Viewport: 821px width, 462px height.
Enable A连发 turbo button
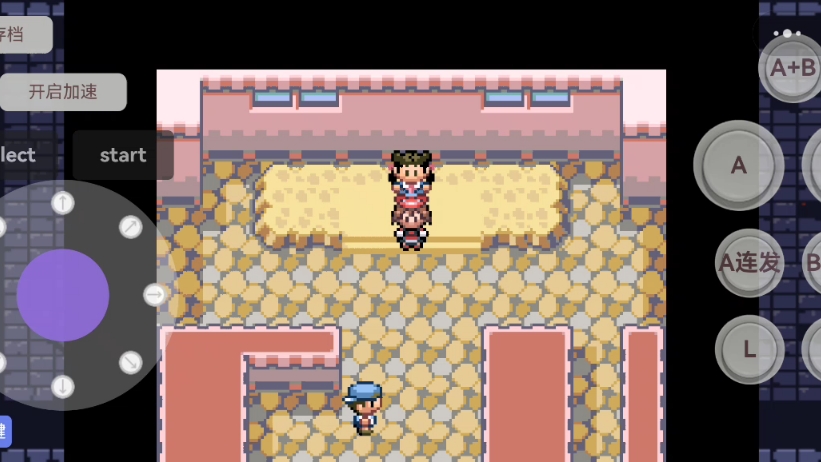[x=749, y=263]
